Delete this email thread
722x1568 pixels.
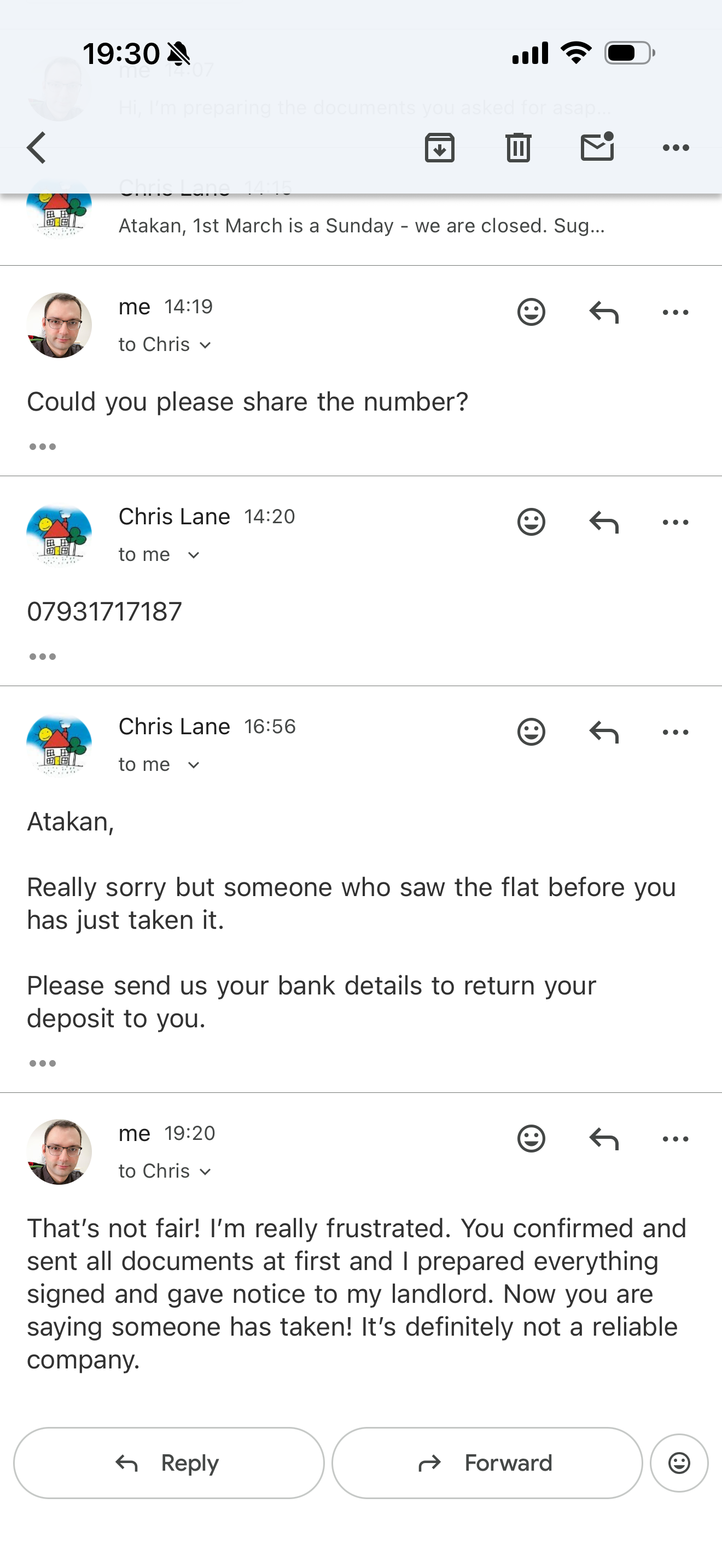[518, 148]
